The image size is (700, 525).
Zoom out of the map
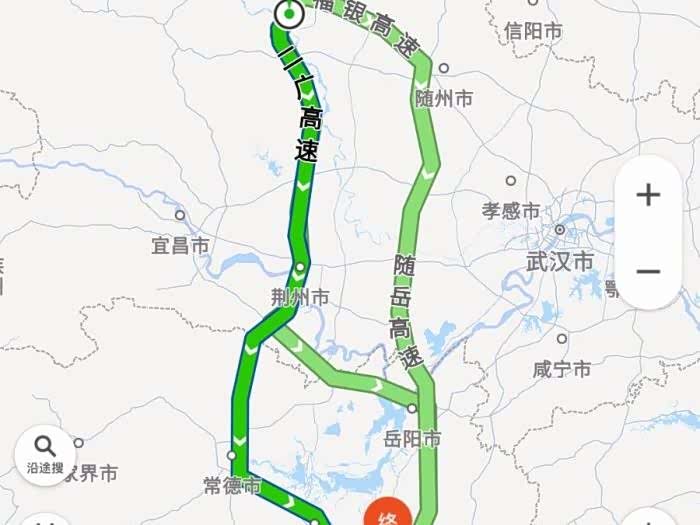[x=648, y=271]
